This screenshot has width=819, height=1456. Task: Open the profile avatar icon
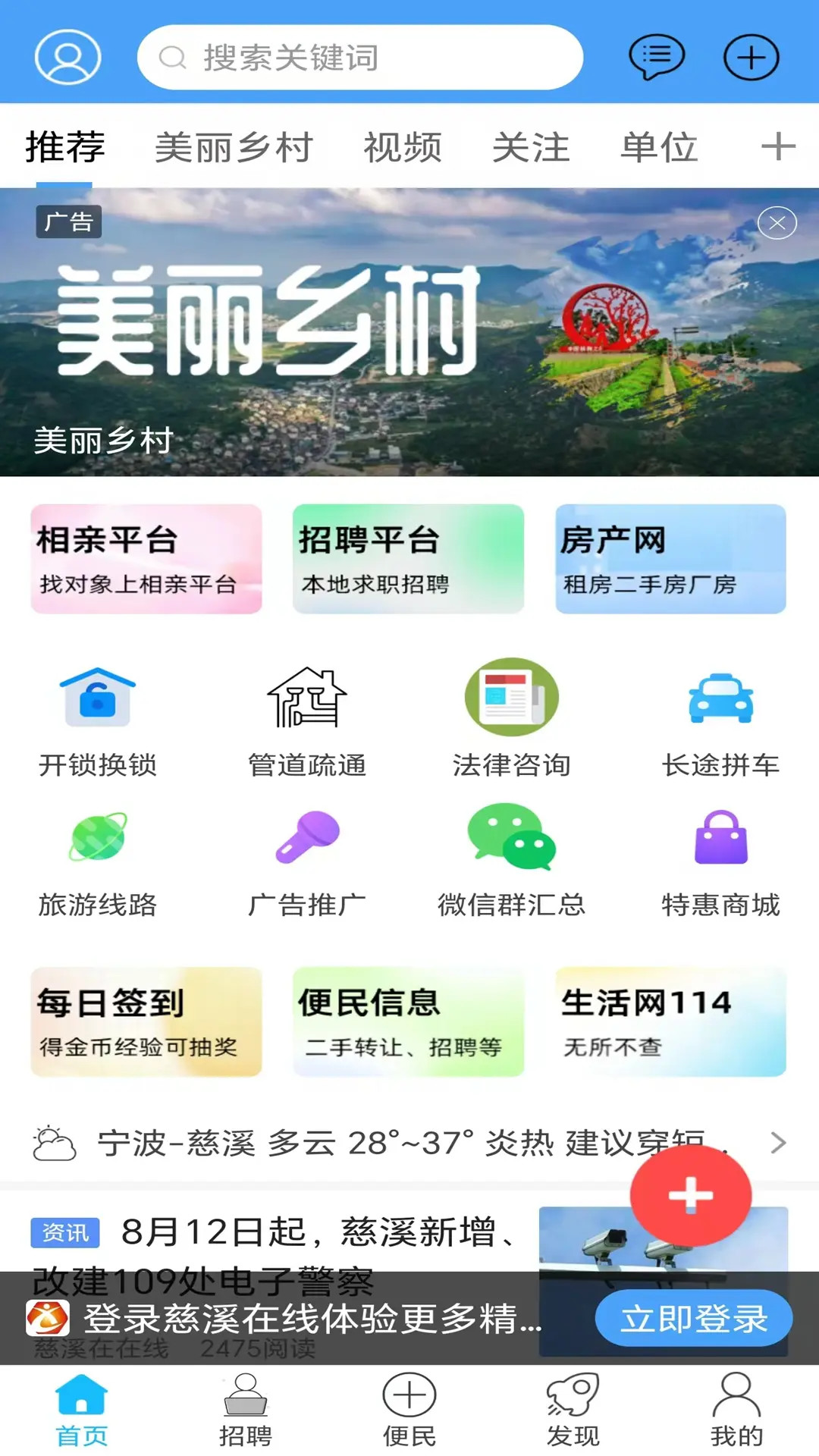[x=67, y=57]
